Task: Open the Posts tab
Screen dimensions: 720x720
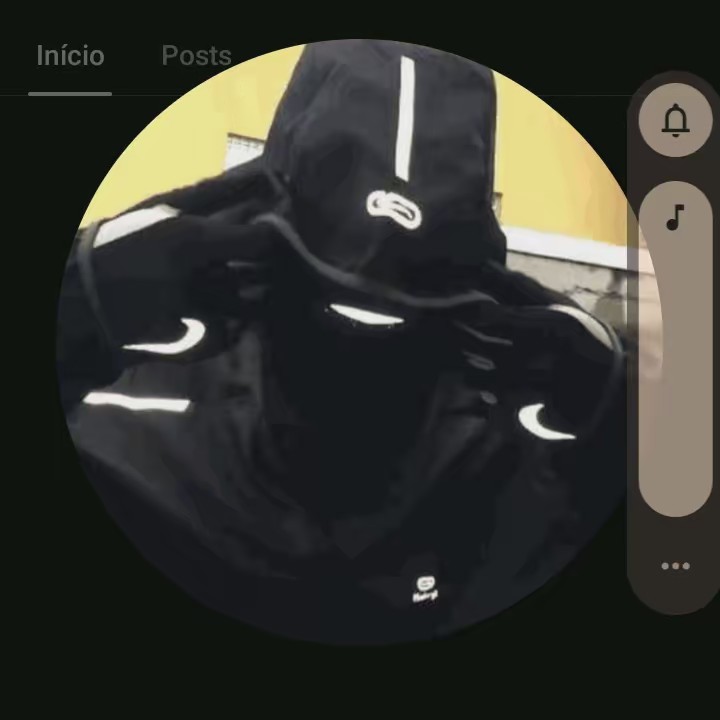Action: (x=196, y=56)
